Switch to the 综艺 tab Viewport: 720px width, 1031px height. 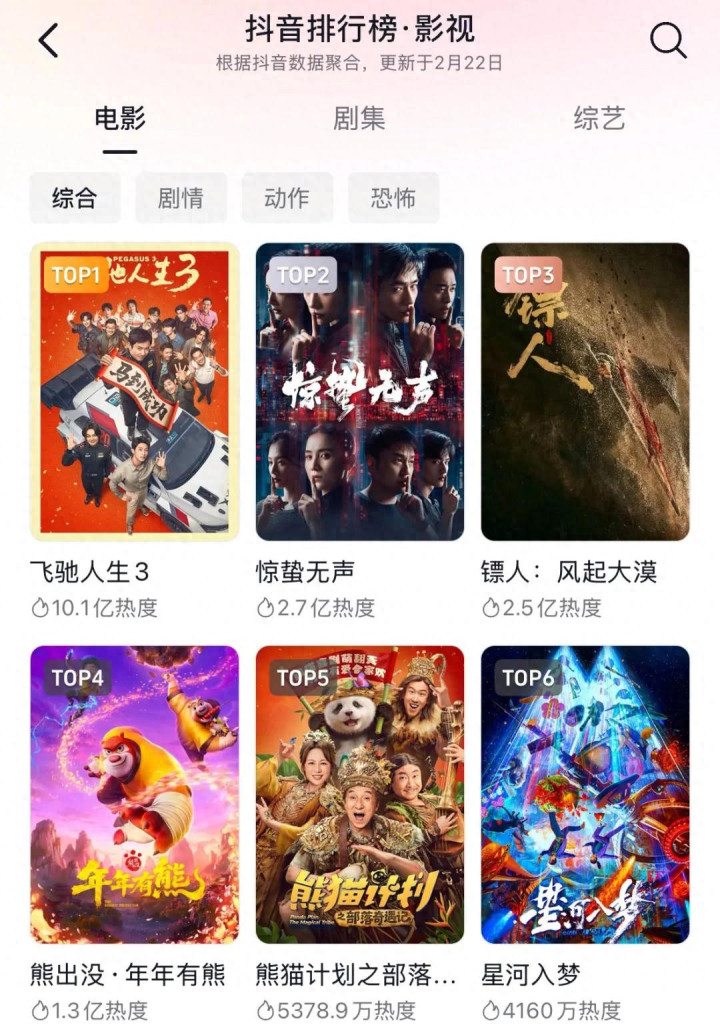[x=599, y=119]
